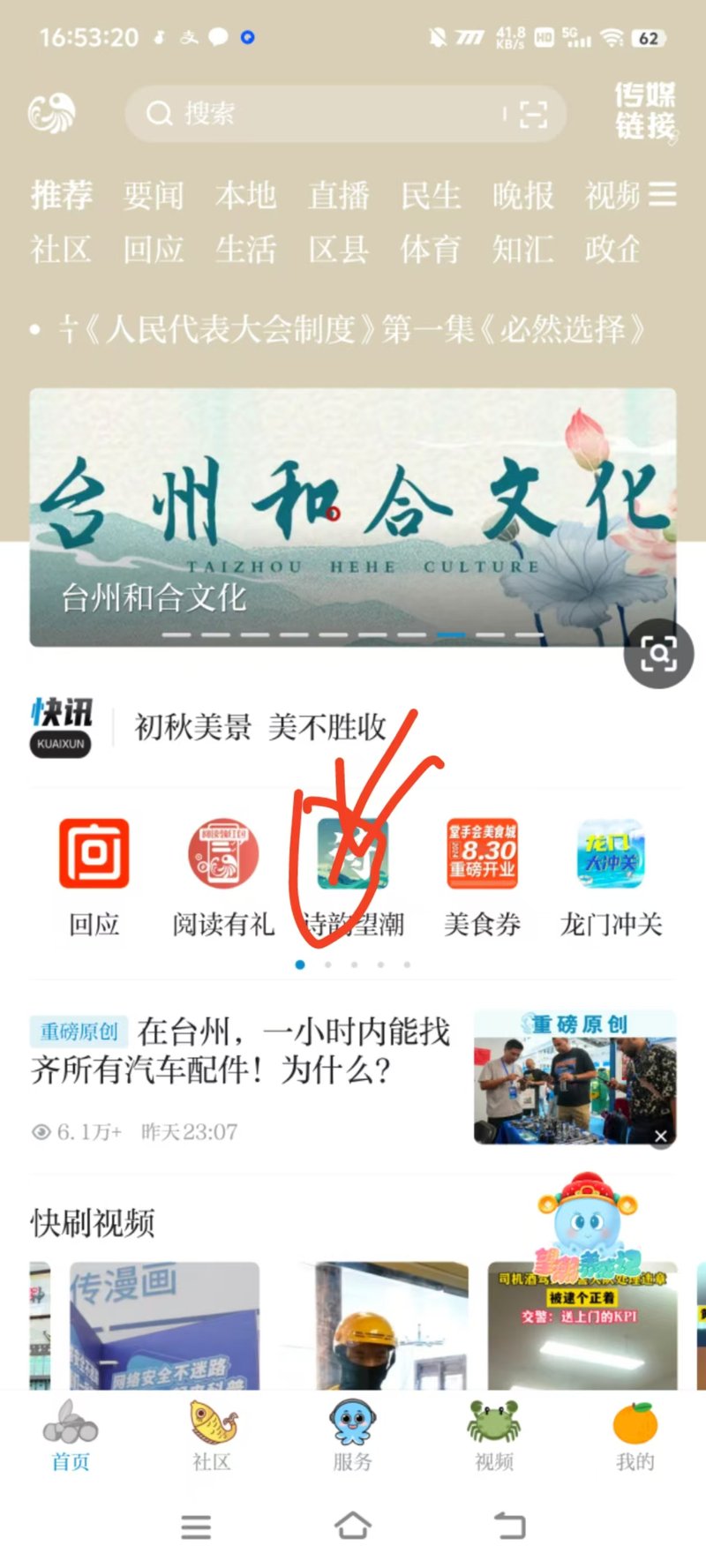The image size is (706, 1568).
Task: Open the 美食券 shortcut
Action: tap(482, 874)
